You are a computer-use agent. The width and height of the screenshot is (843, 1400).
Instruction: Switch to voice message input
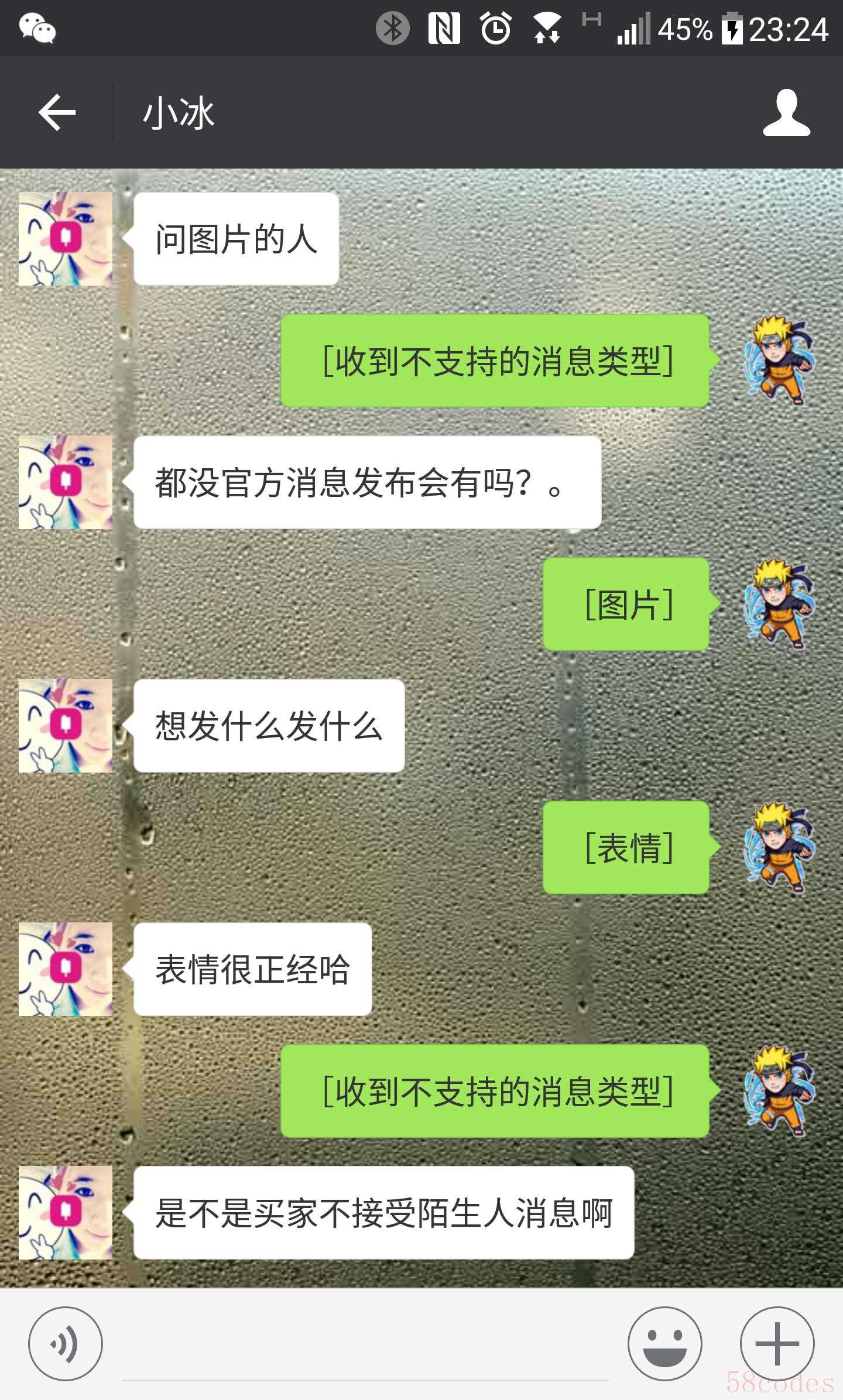pyautogui.click(x=66, y=1344)
